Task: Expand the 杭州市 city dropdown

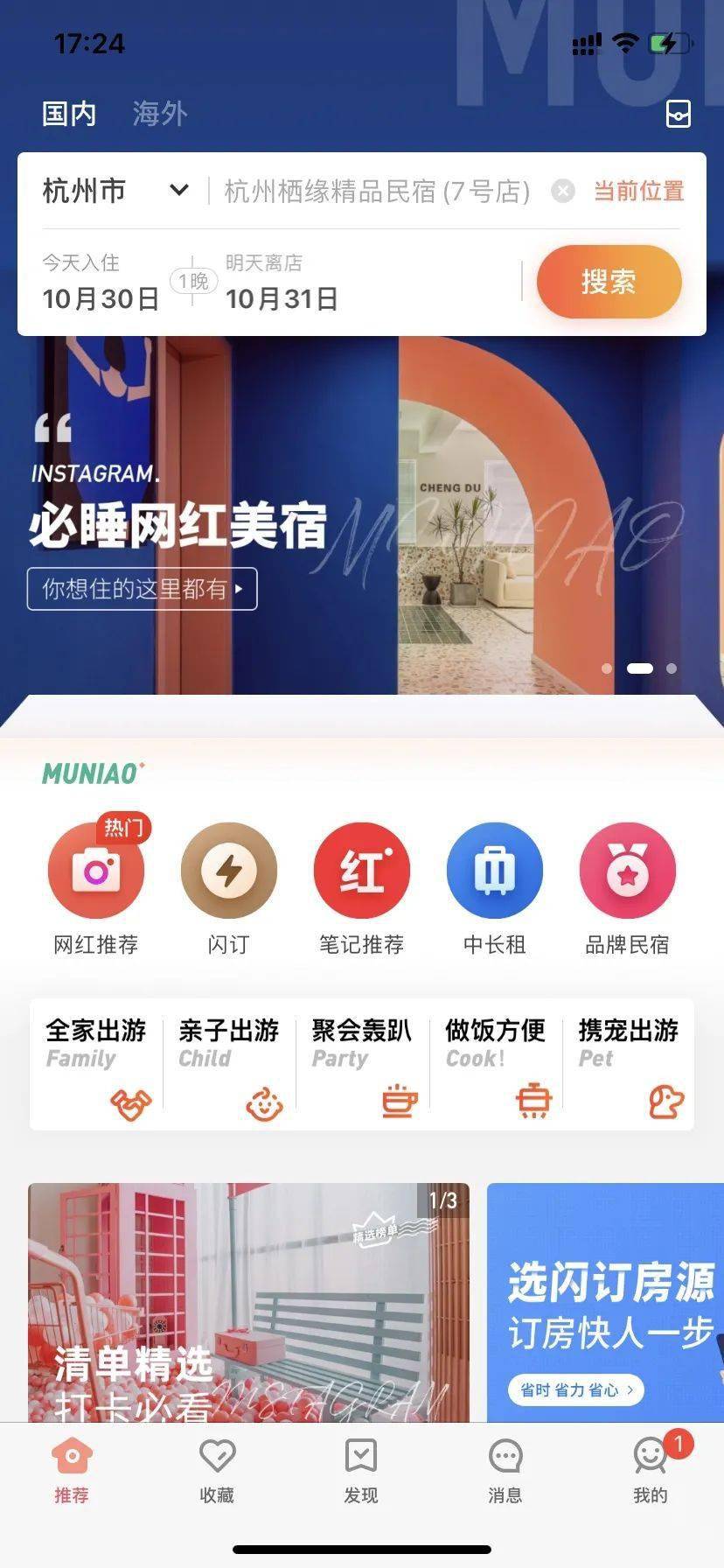Action: [x=115, y=191]
